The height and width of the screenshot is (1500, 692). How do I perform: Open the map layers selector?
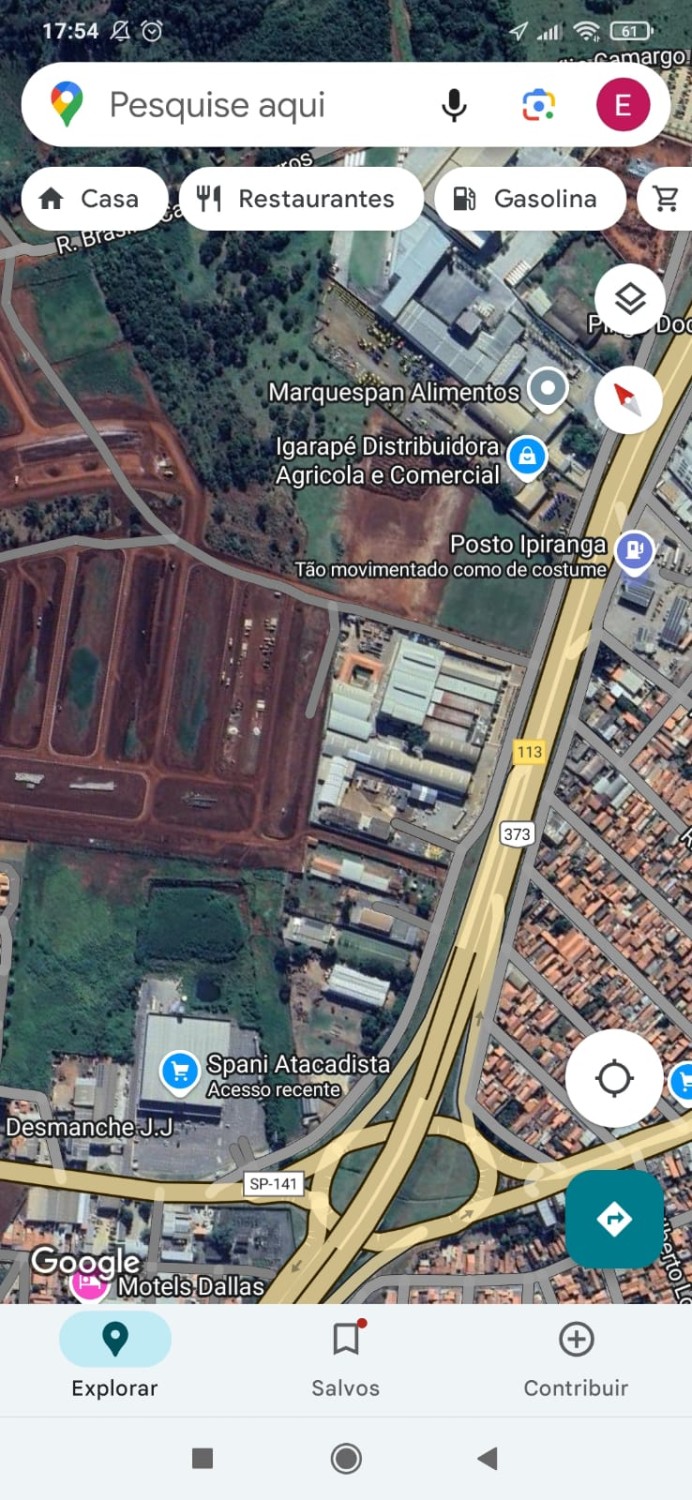click(x=629, y=298)
